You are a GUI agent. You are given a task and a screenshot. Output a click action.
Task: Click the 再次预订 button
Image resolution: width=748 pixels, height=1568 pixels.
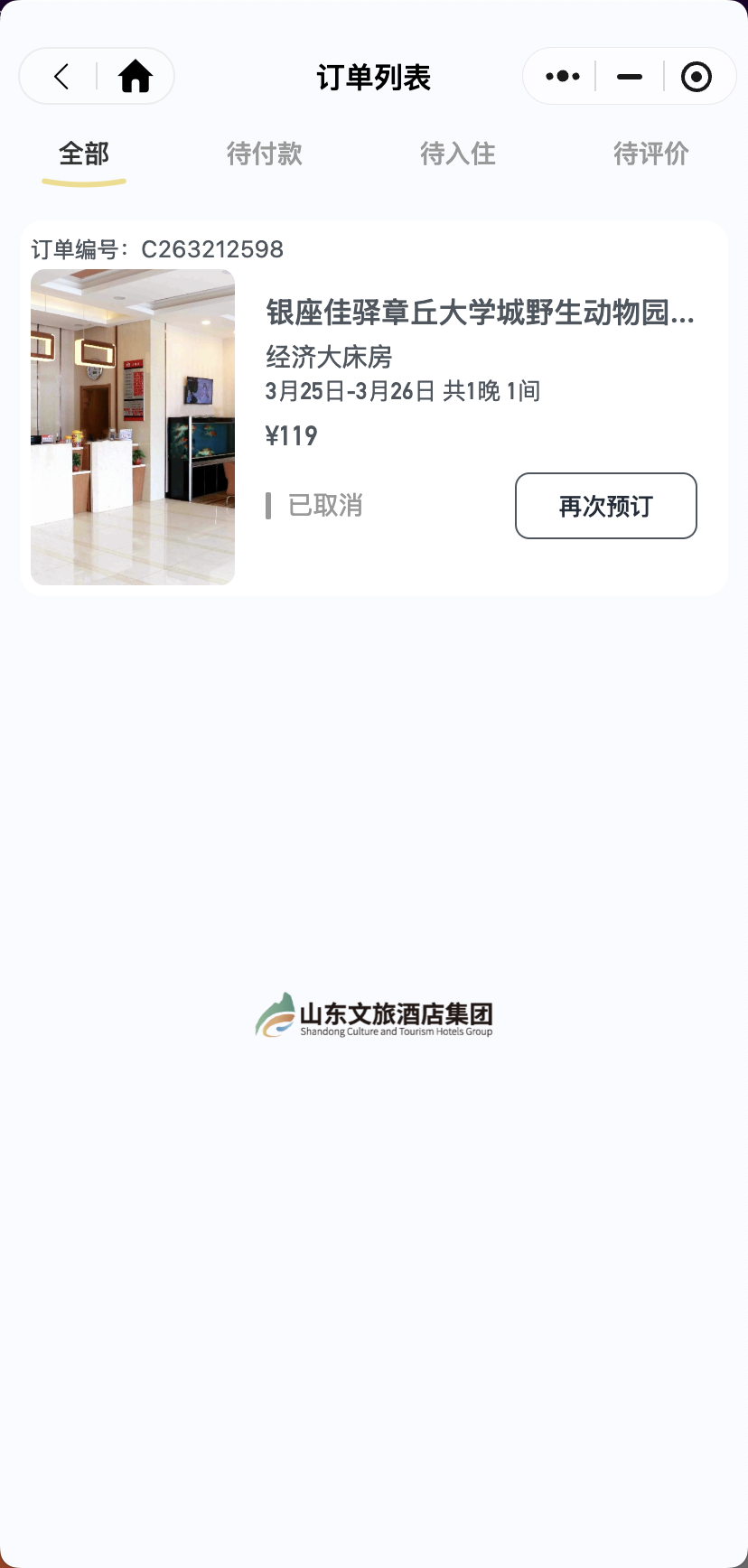(605, 506)
